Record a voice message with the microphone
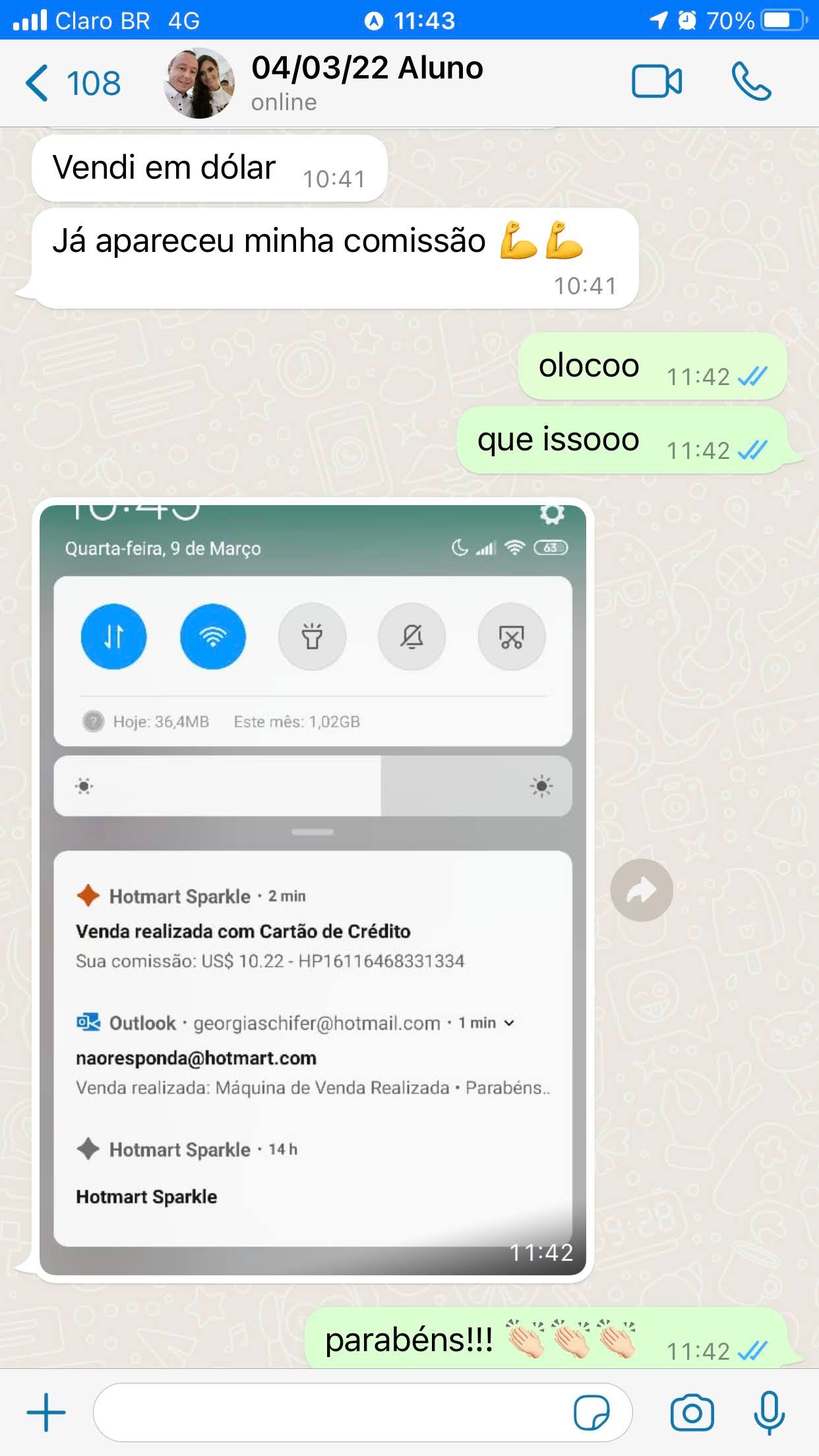Image resolution: width=819 pixels, height=1456 pixels. (769, 1412)
